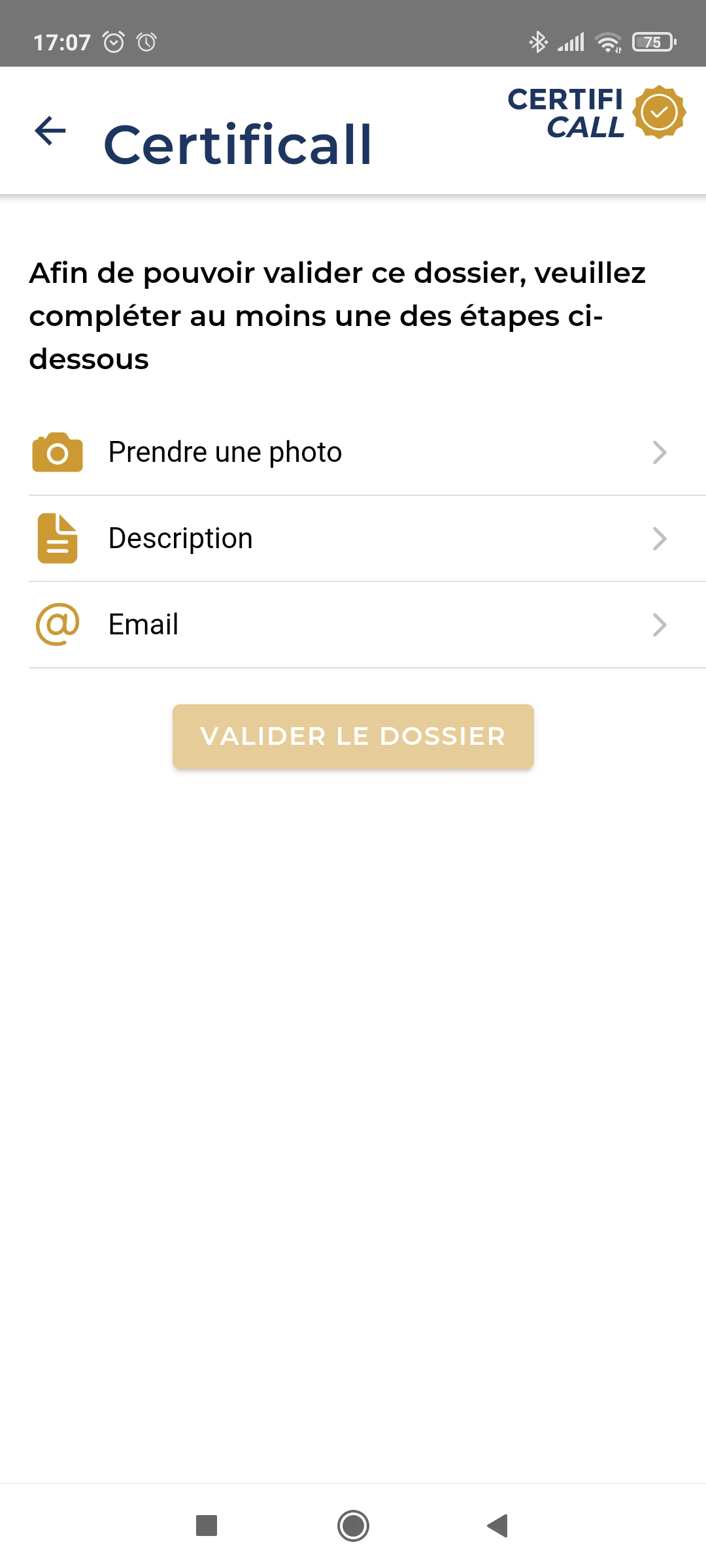The width and height of the screenshot is (706, 1568).
Task: Click the Description document icon
Action: (58, 538)
